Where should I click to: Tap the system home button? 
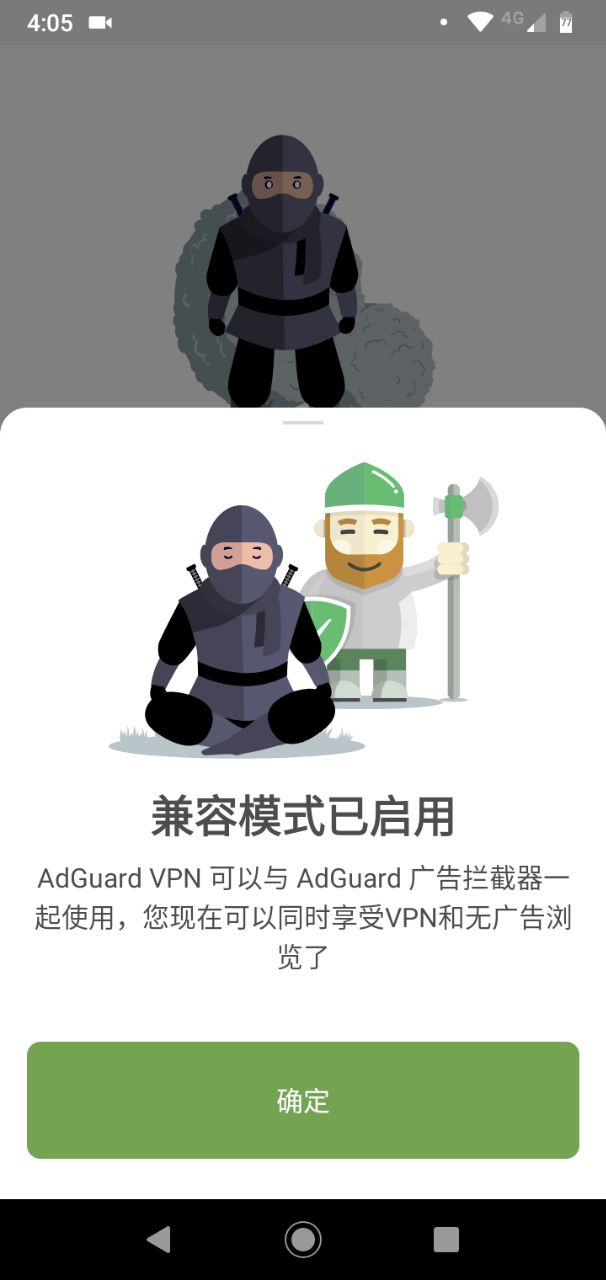pos(303,1240)
